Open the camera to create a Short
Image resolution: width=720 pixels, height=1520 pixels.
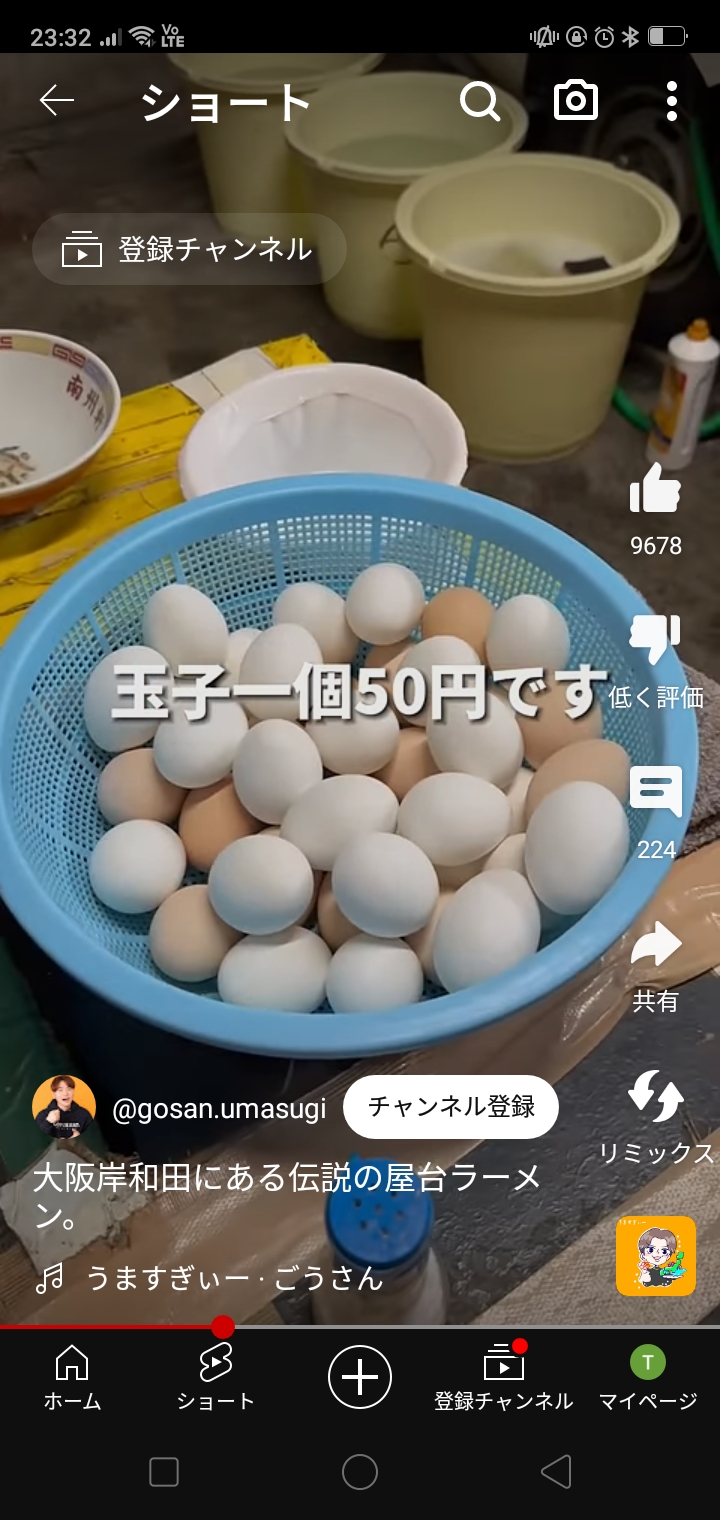coord(576,101)
